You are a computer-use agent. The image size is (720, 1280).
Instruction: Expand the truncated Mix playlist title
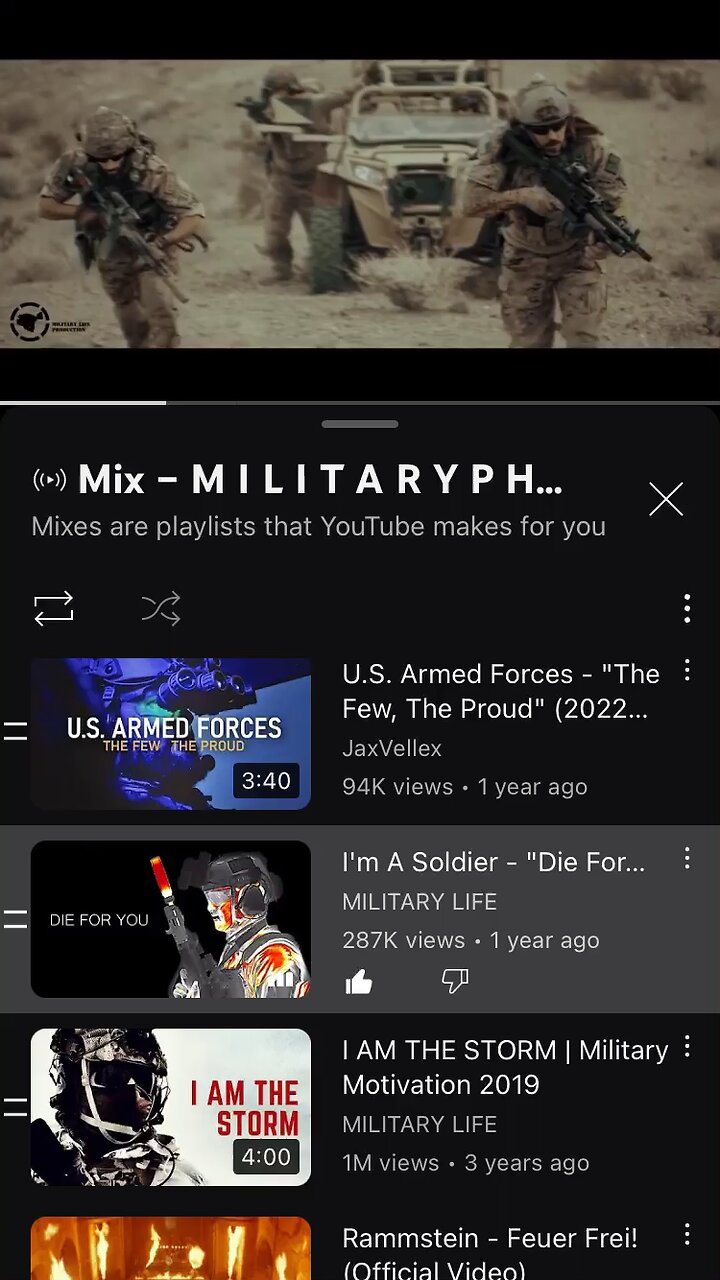(320, 480)
